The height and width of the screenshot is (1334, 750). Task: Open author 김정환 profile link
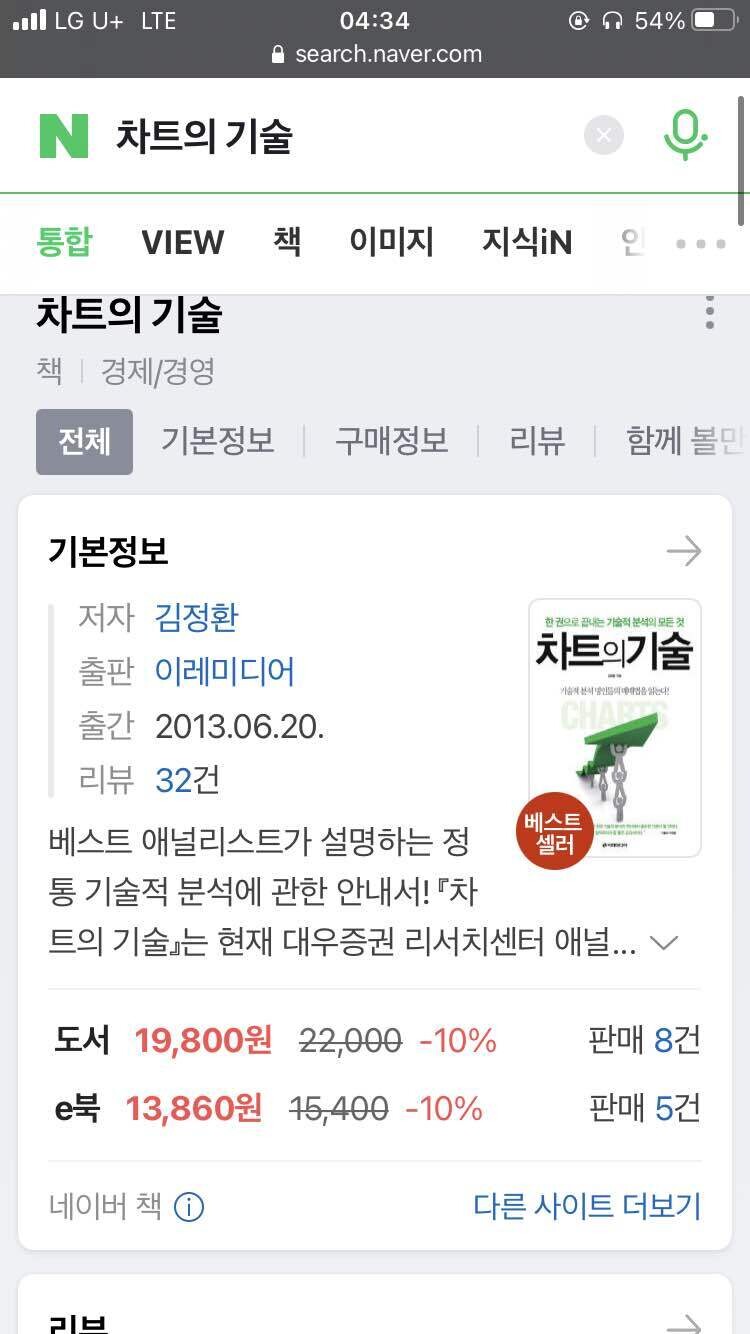coord(195,618)
